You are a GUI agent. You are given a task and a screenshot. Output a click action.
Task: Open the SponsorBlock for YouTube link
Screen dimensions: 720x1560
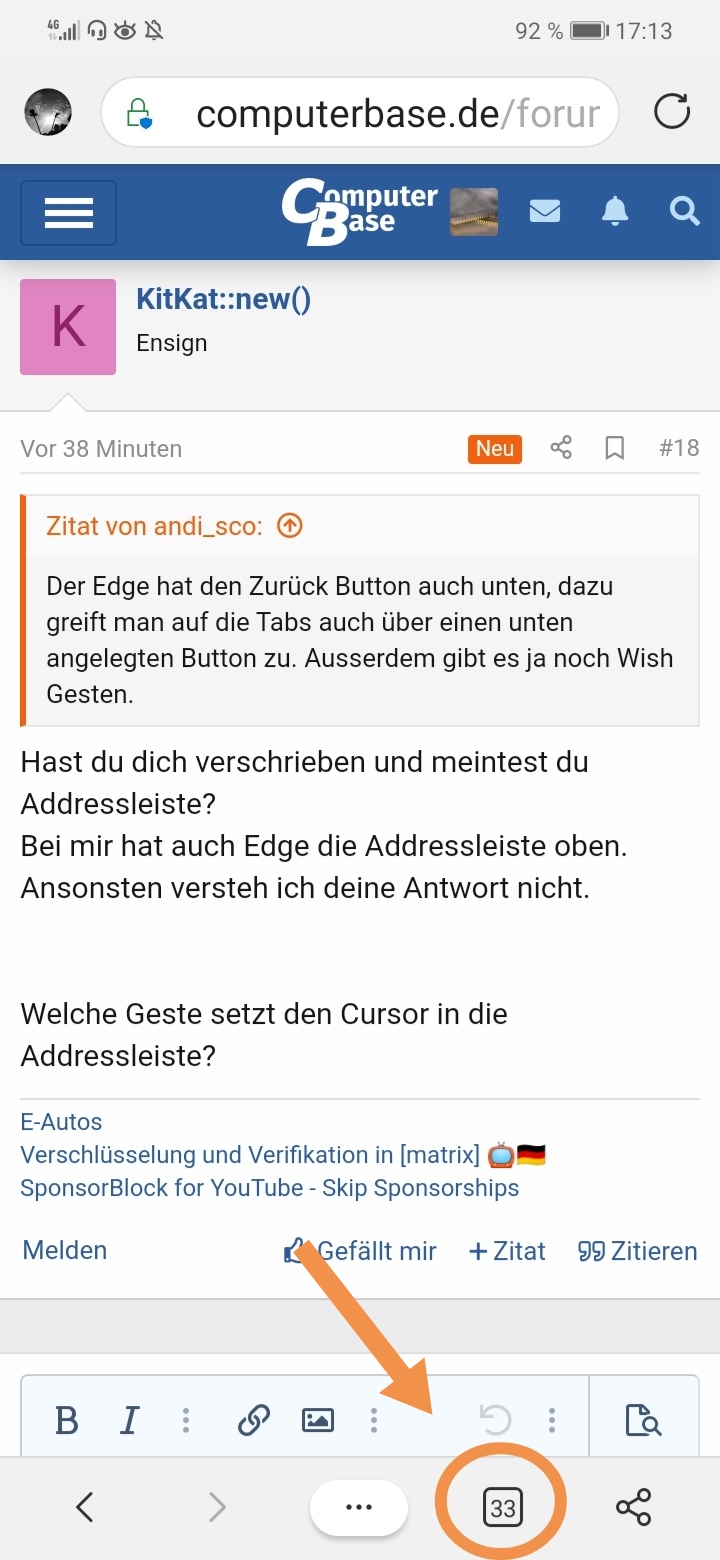(x=268, y=1187)
